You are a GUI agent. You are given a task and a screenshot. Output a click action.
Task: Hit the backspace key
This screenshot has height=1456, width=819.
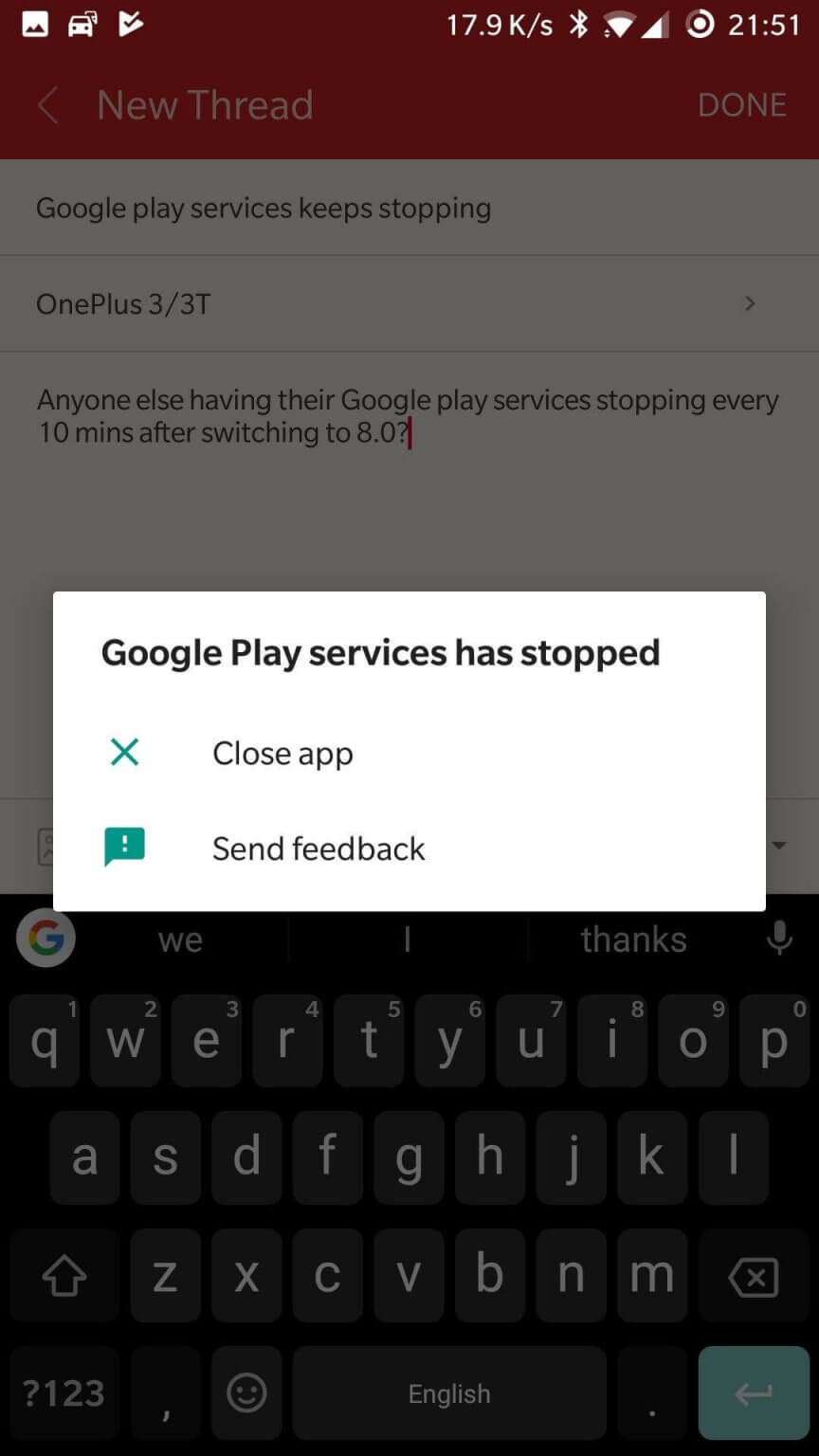tap(753, 1276)
